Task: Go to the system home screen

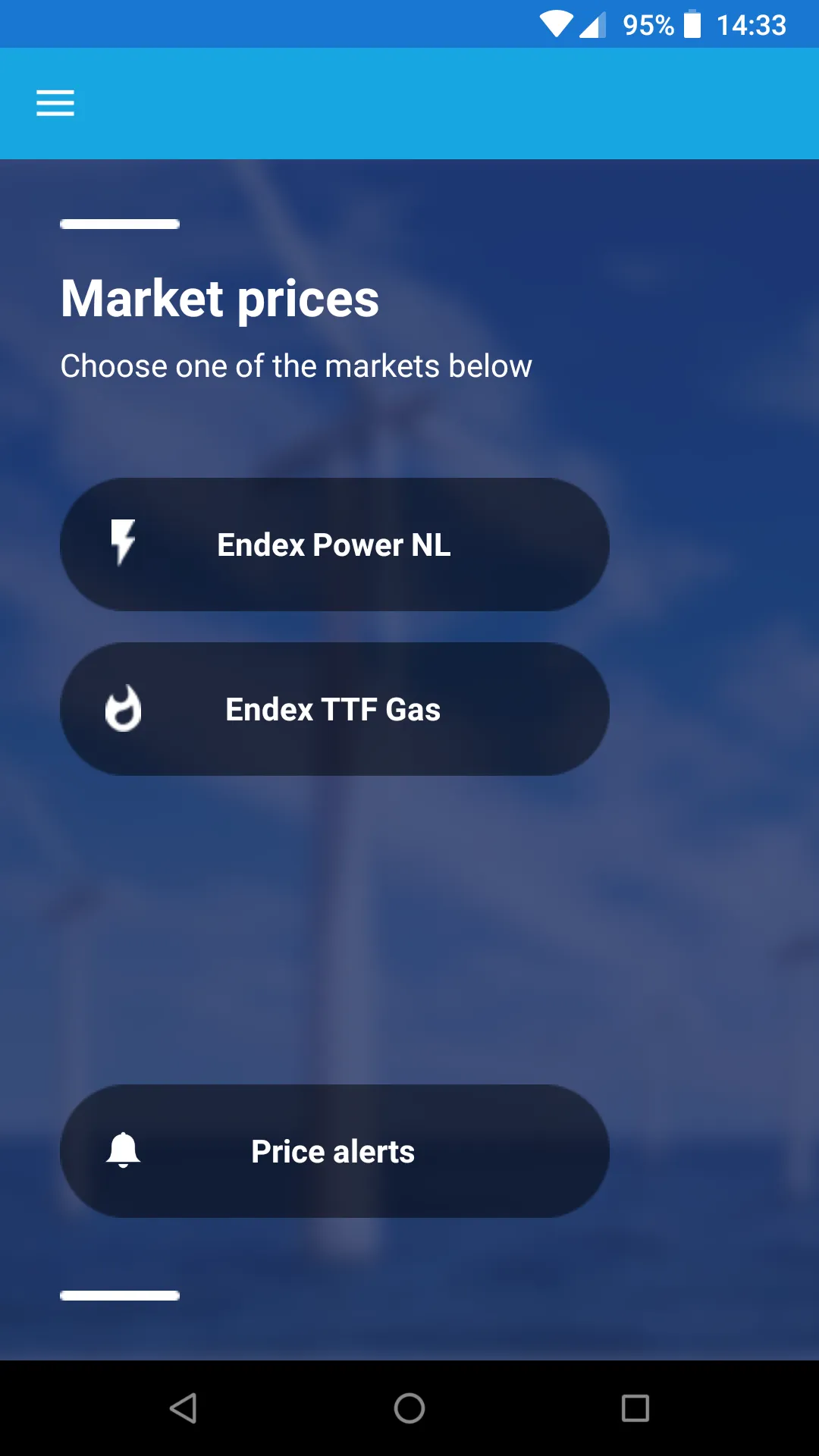Action: [409, 1408]
